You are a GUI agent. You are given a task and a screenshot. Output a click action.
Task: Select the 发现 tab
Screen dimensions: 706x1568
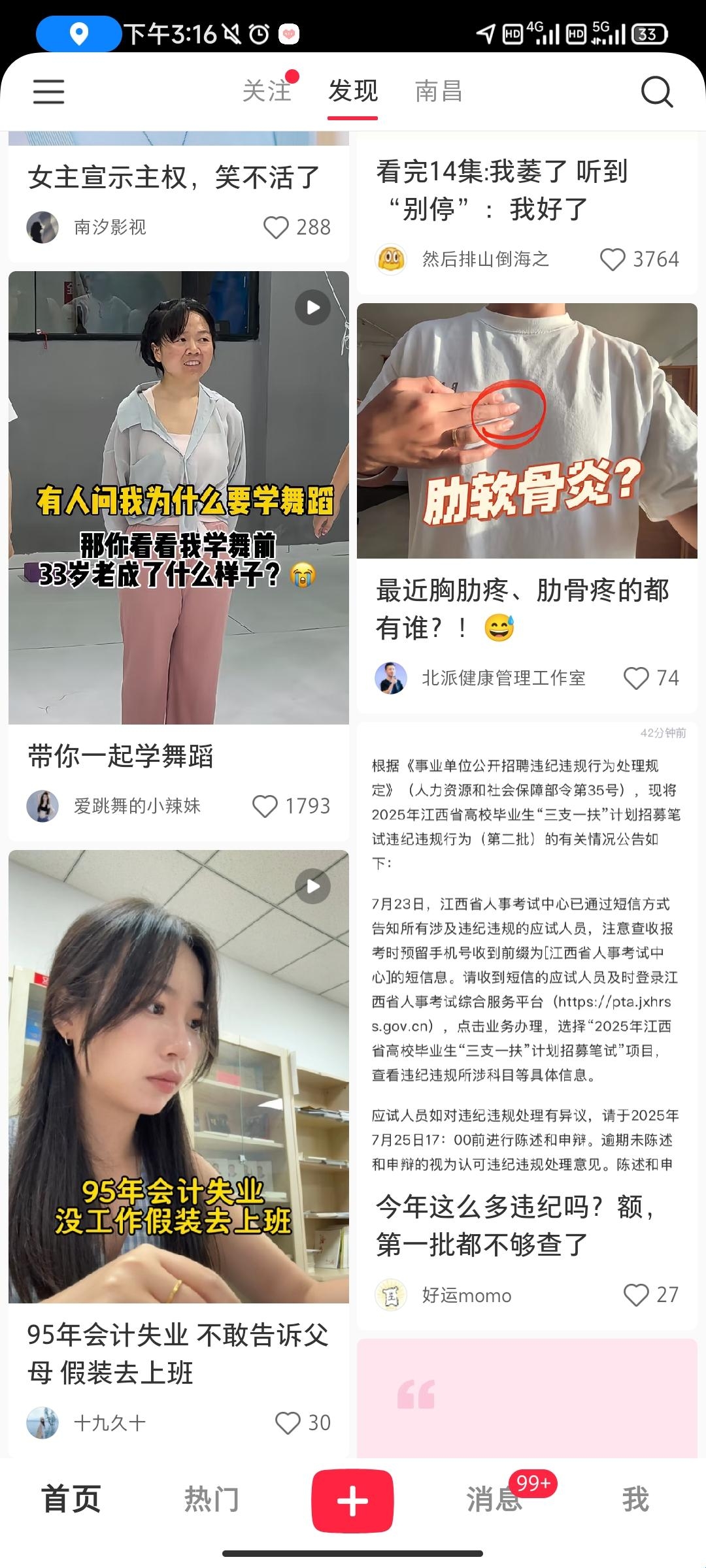(353, 91)
